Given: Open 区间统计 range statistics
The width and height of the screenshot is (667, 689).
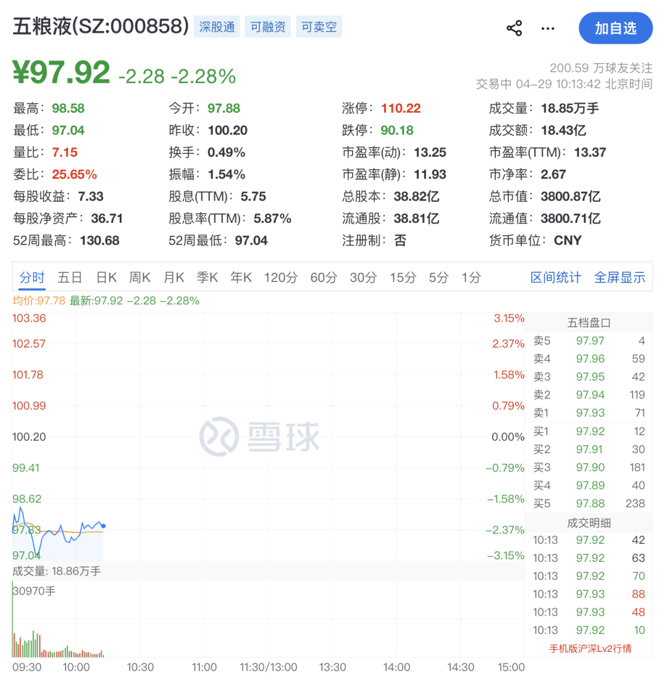Looking at the screenshot, I should [555, 277].
